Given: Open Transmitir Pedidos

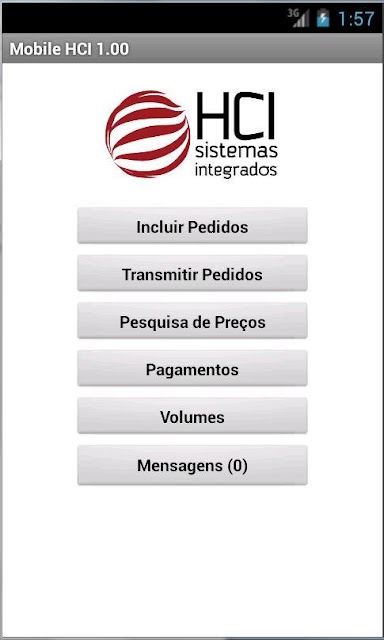Looking at the screenshot, I should [192, 273].
